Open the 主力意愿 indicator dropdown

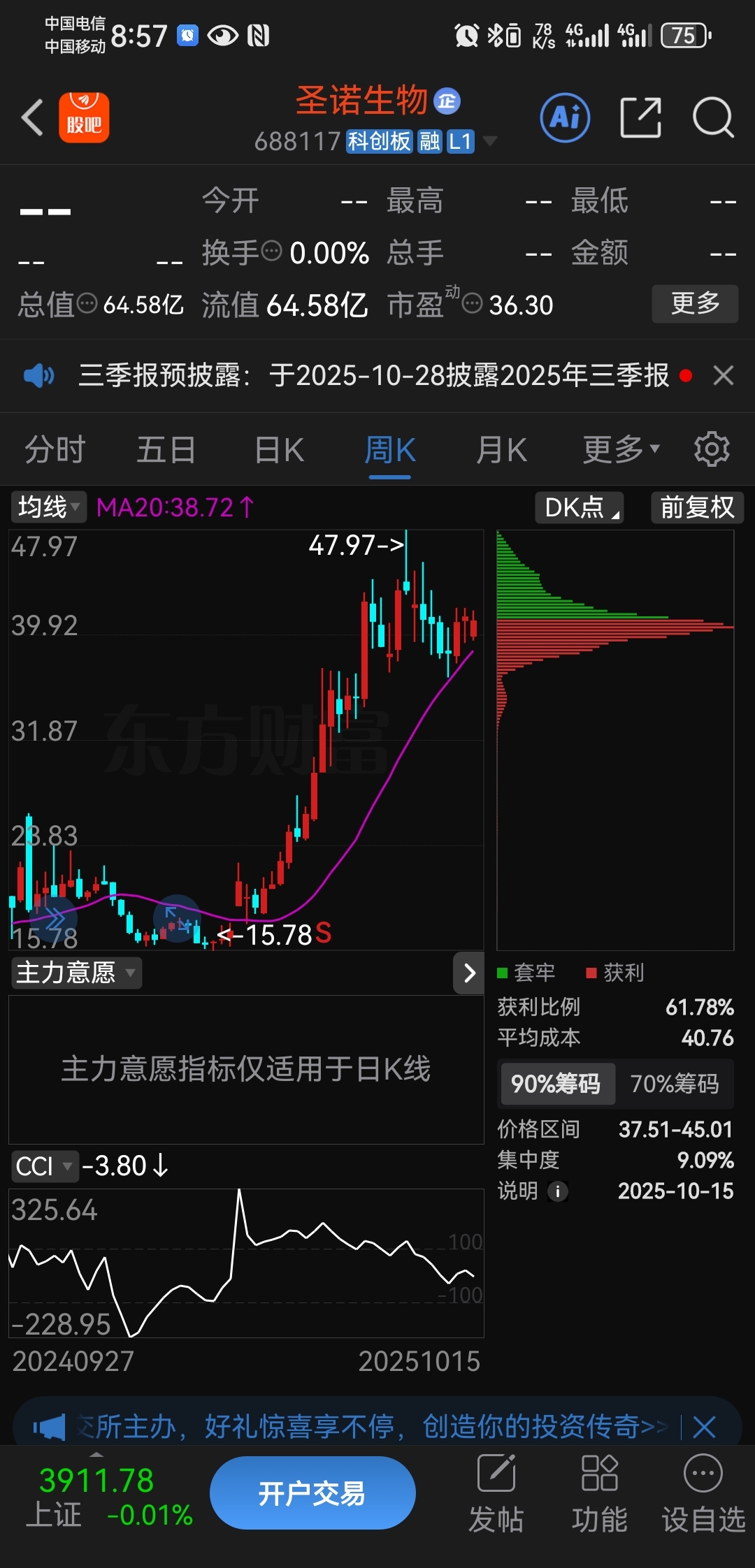coord(75,973)
